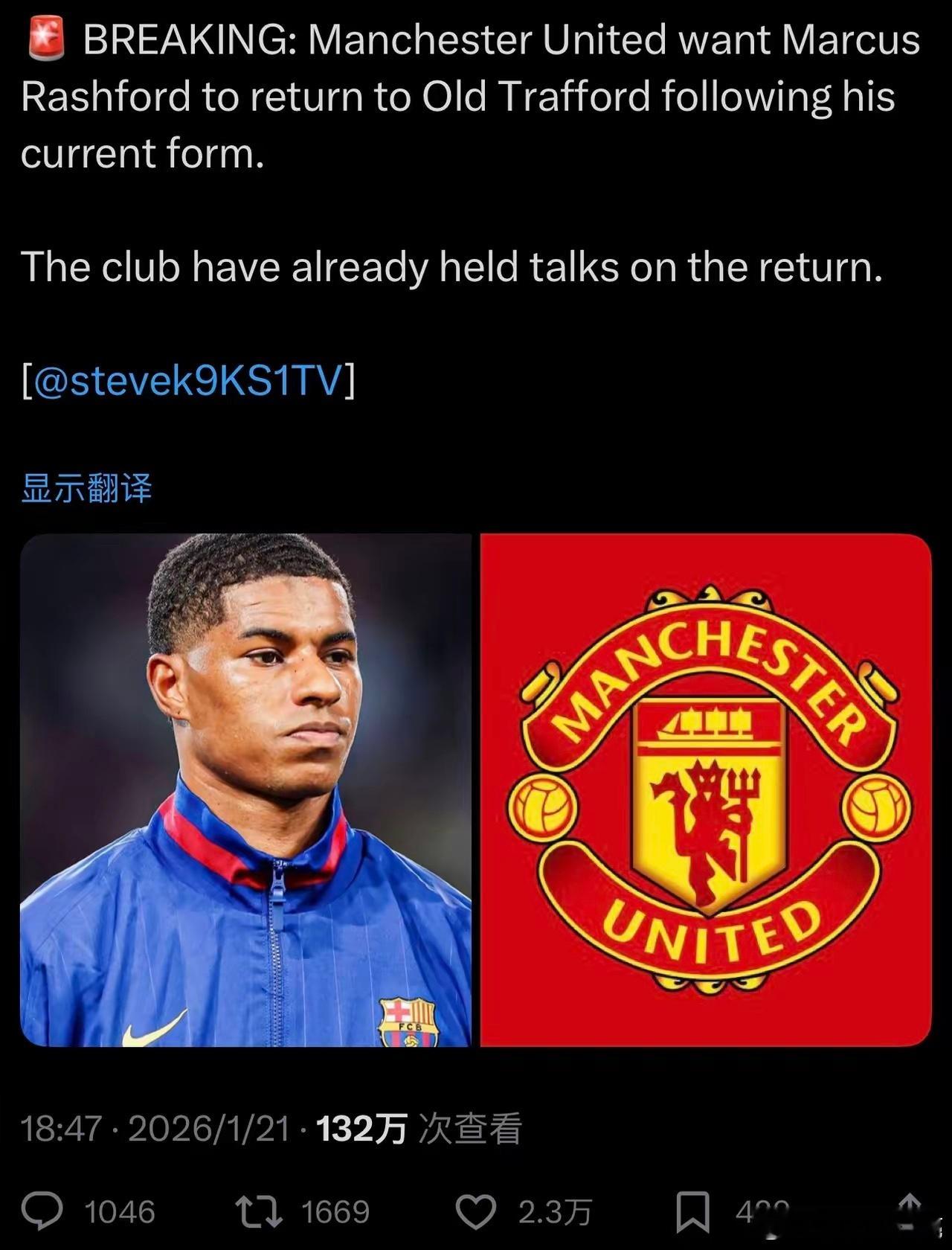
Task: Reply to this post
Action: click(42, 1211)
